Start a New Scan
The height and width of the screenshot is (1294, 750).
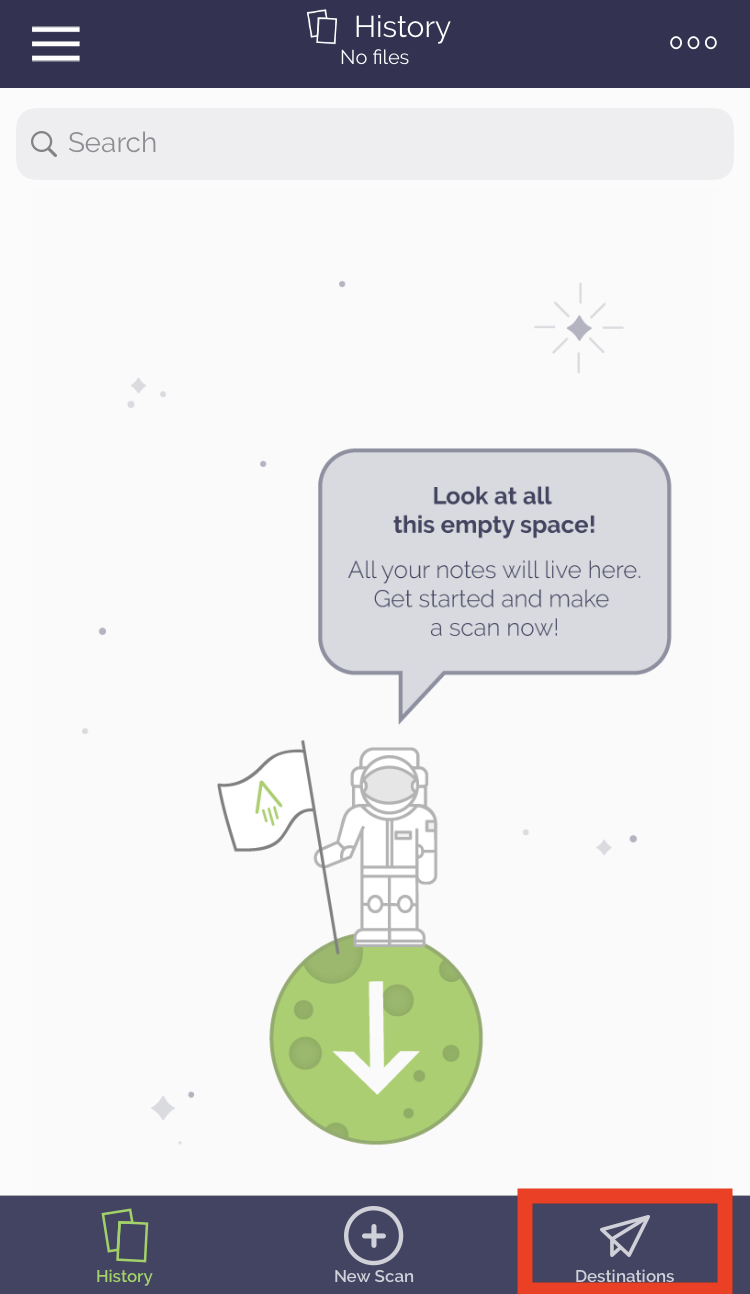[x=374, y=1245]
